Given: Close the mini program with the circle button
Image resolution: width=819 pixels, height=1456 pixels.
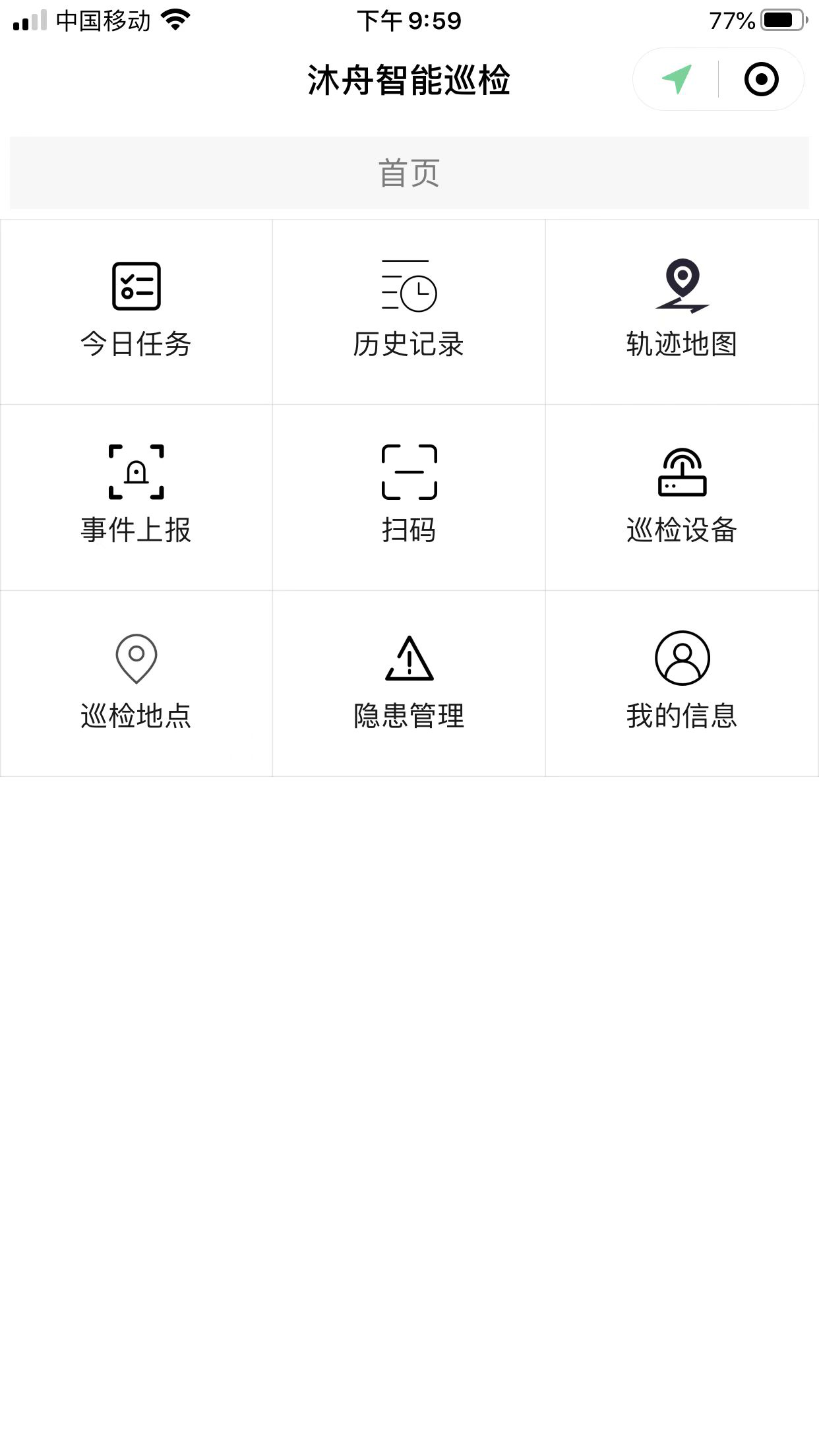Looking at the screenshot, I should point(761,79).
